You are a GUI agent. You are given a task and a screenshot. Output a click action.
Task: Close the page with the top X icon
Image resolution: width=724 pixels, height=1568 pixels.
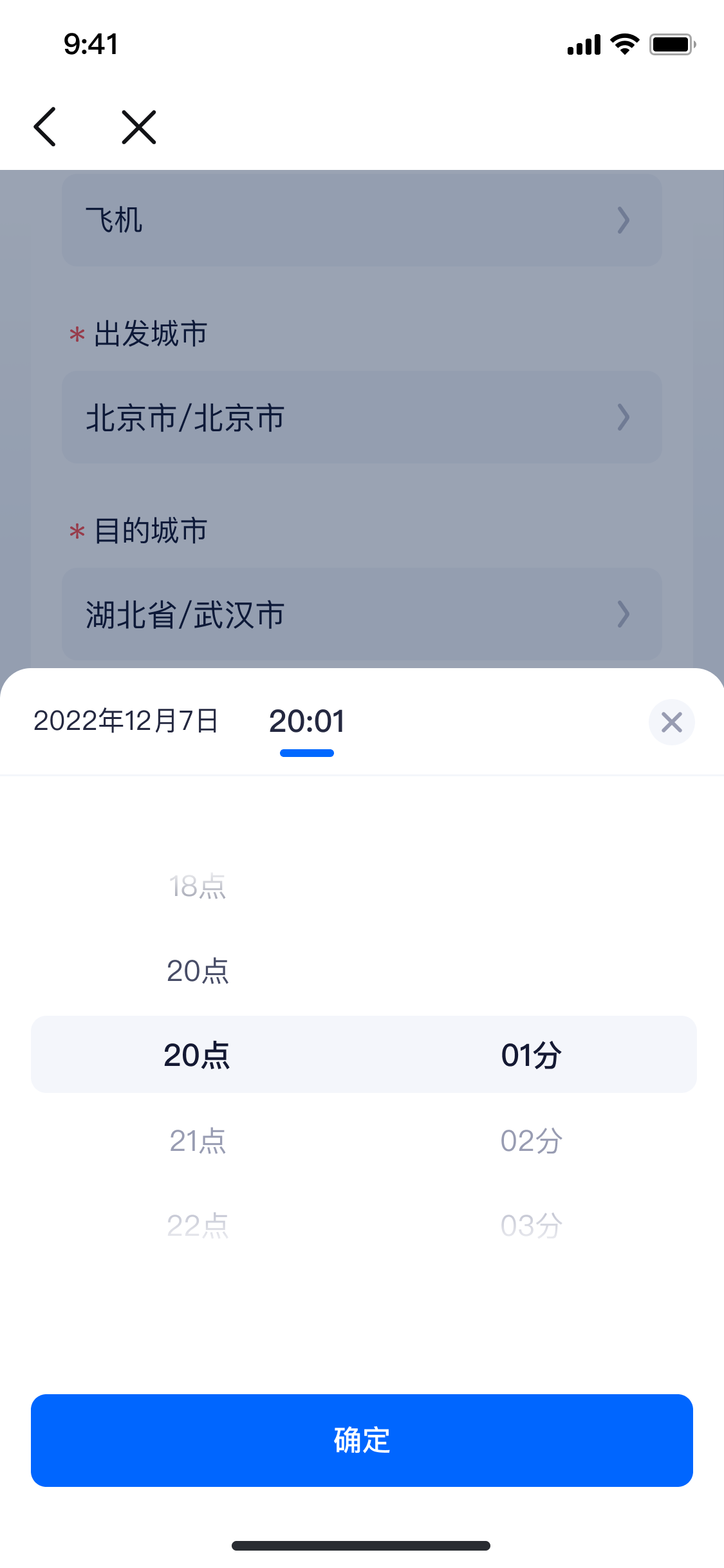click(139, 127)
